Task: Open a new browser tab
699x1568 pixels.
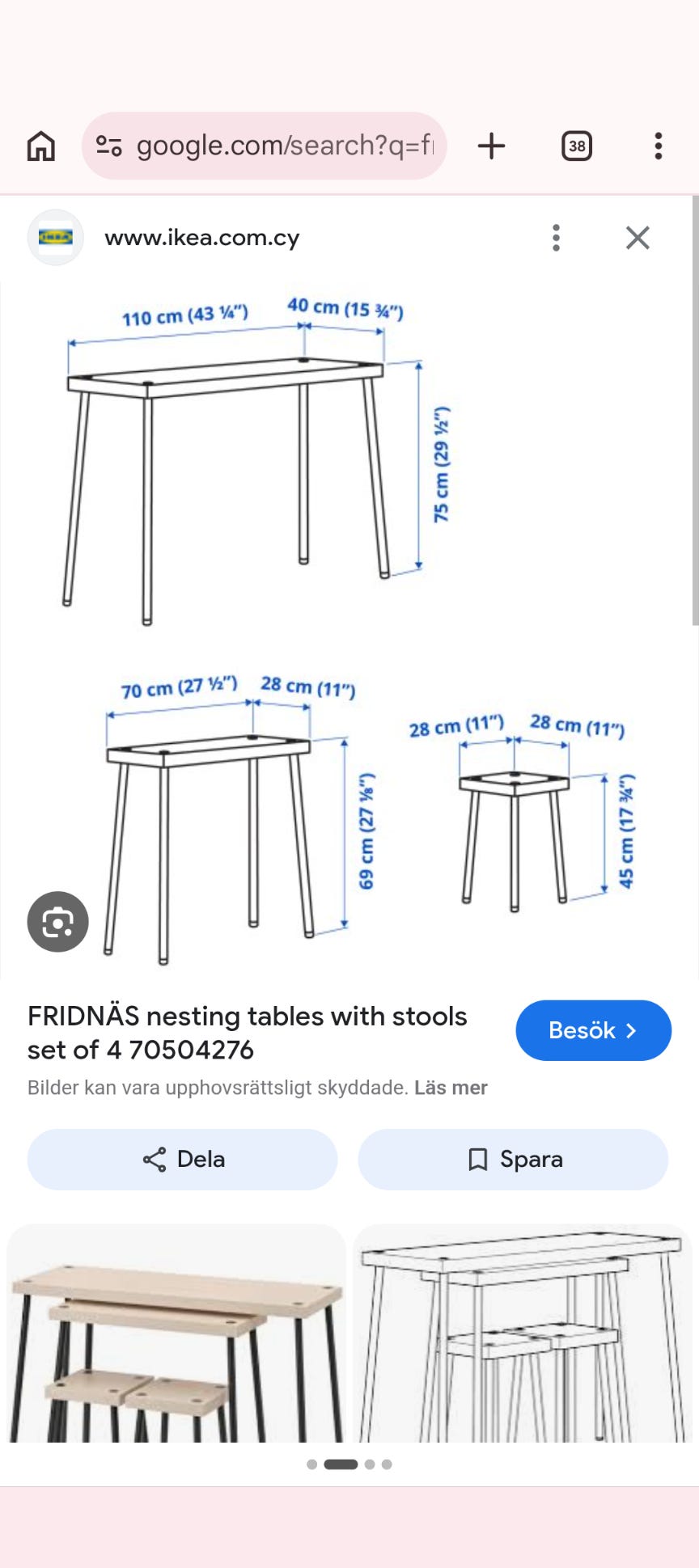Action: coord(491,146)
